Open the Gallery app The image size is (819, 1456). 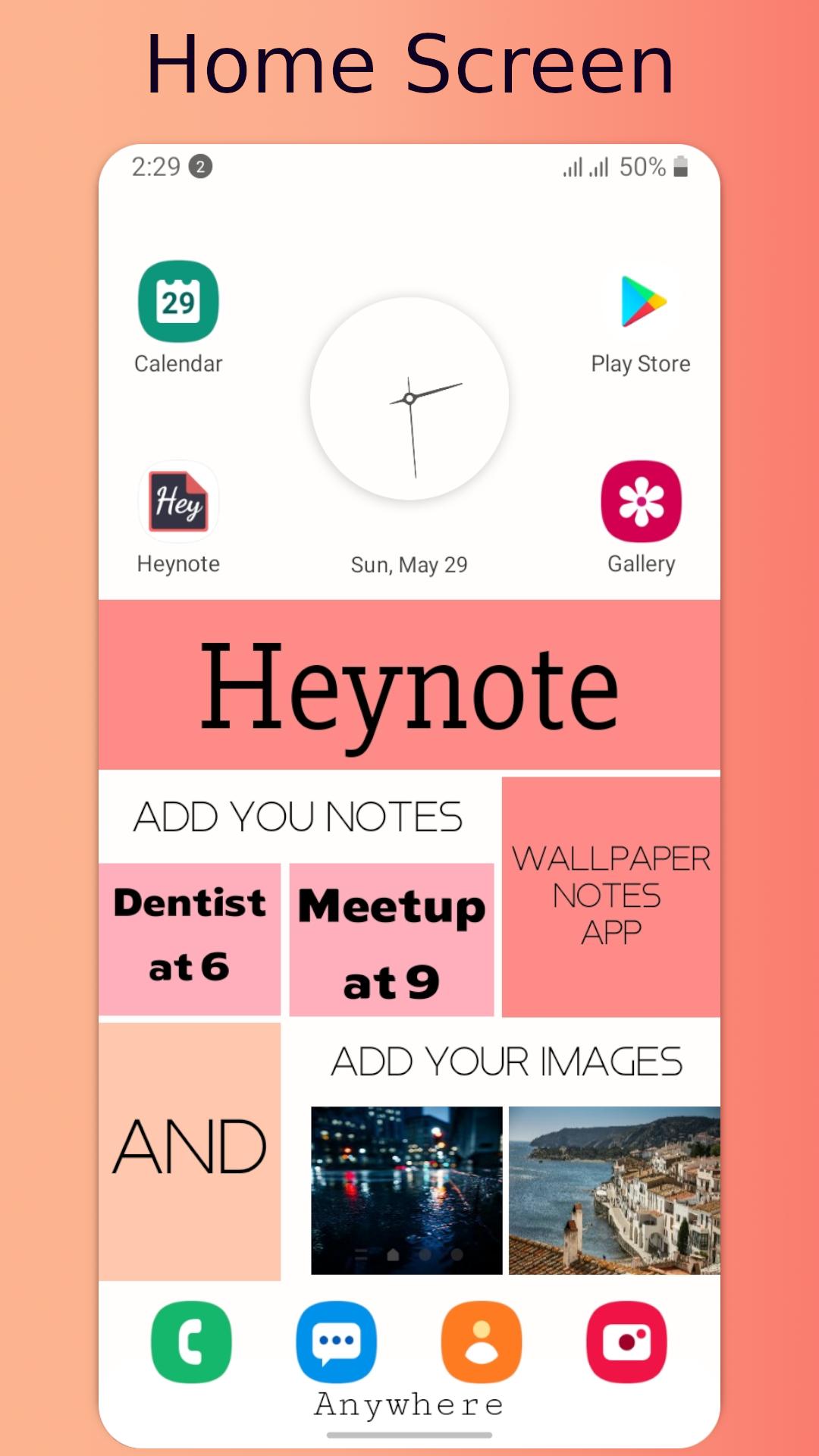point(641,501)
